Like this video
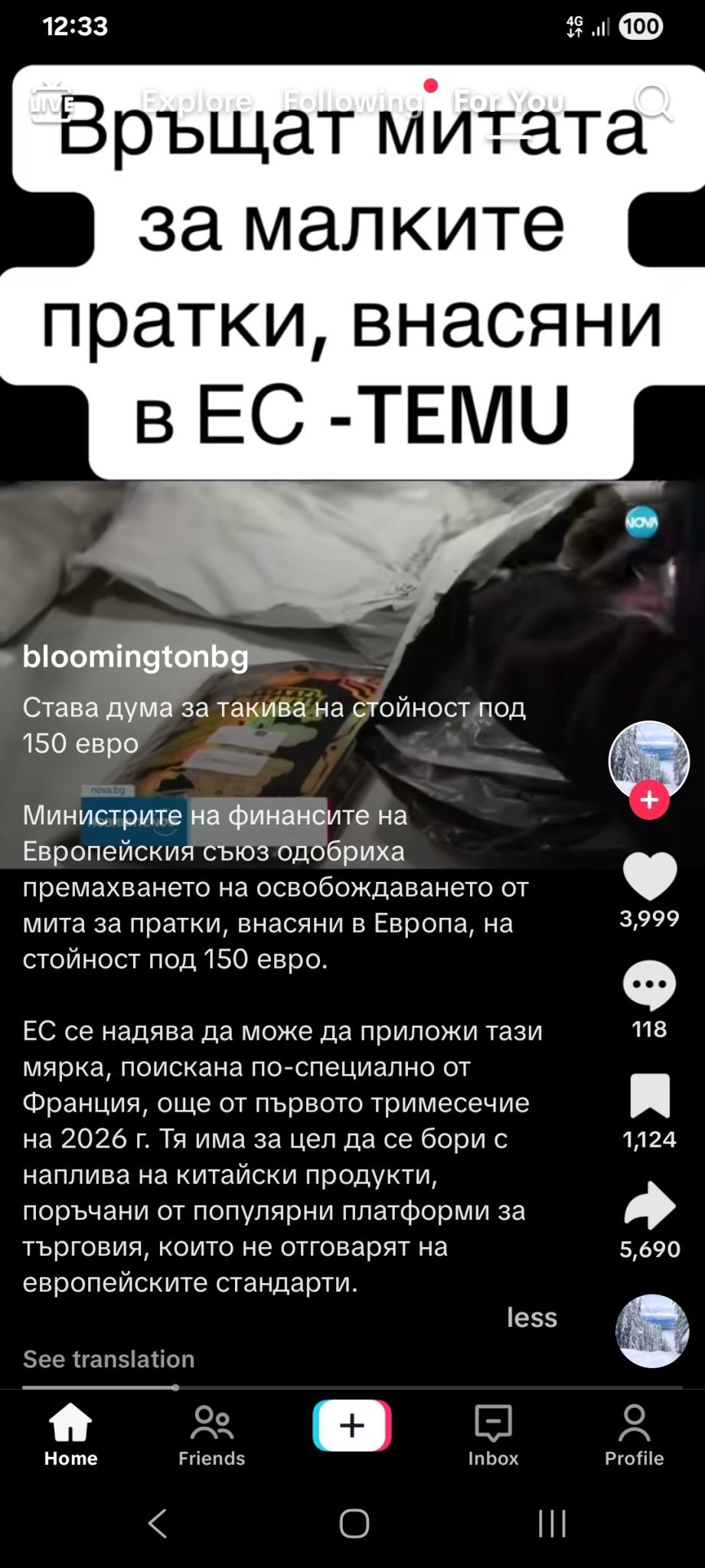 coord(649,877)
